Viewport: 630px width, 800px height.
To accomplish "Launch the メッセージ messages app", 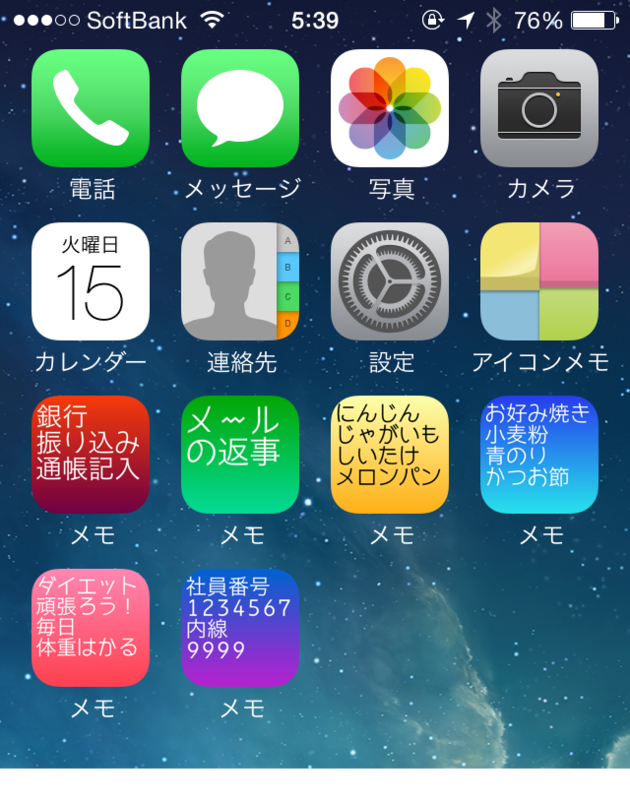I will (240, 108).
